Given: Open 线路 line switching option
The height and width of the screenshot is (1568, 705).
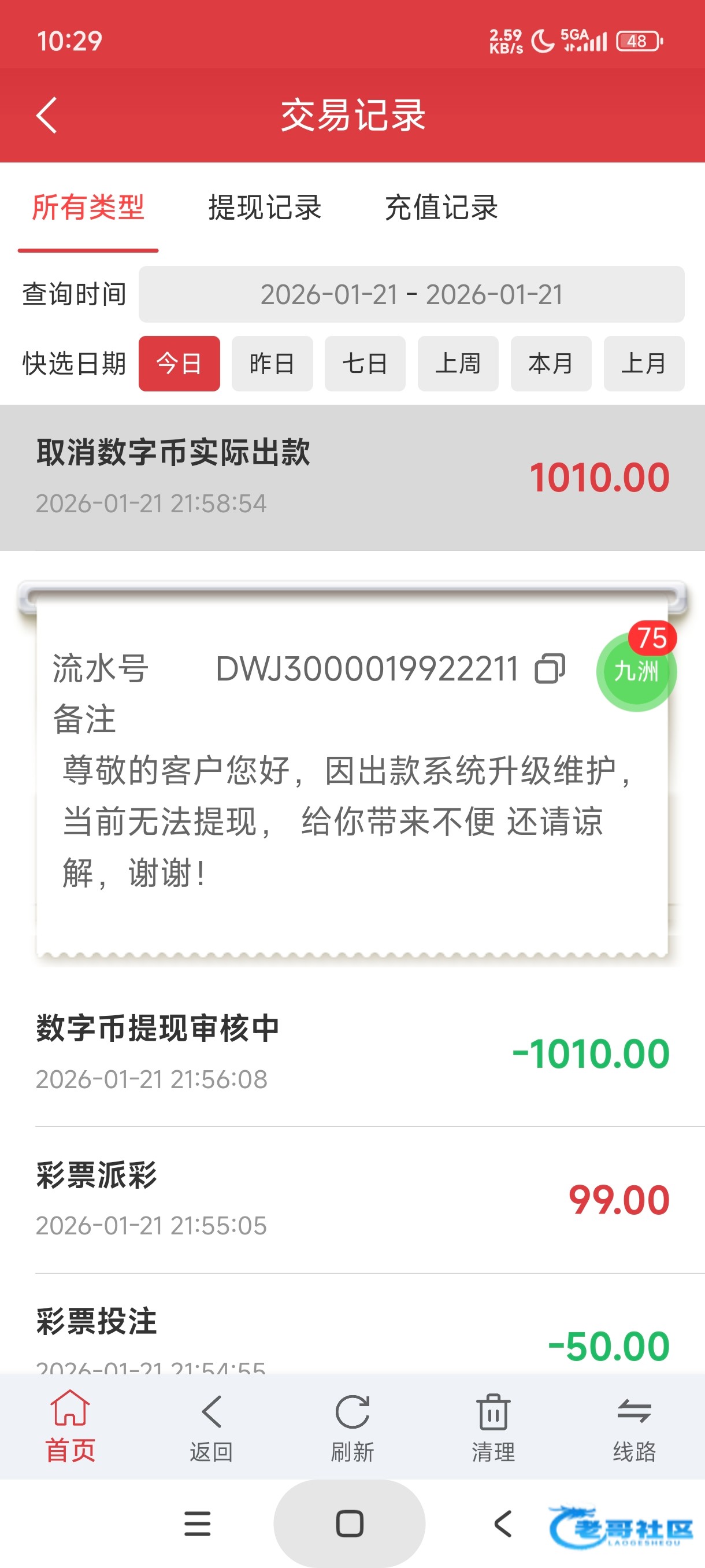Looking at the screenshot, I should (634, 1426).
